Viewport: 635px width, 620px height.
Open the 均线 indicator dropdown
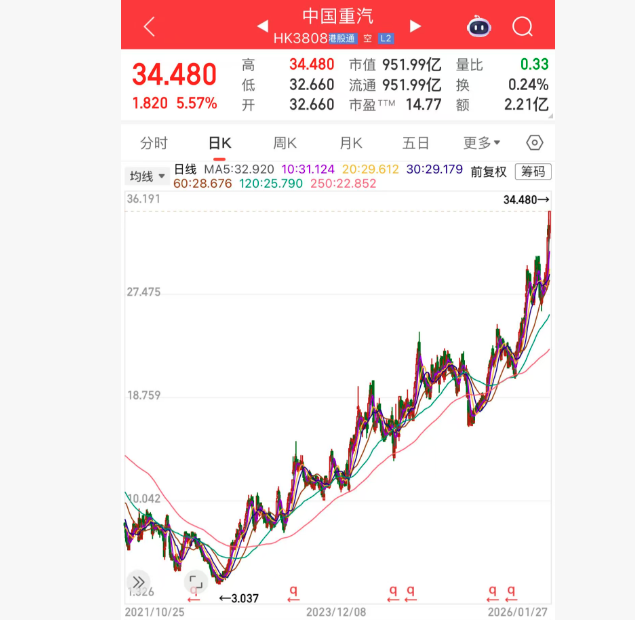(146, 176)
